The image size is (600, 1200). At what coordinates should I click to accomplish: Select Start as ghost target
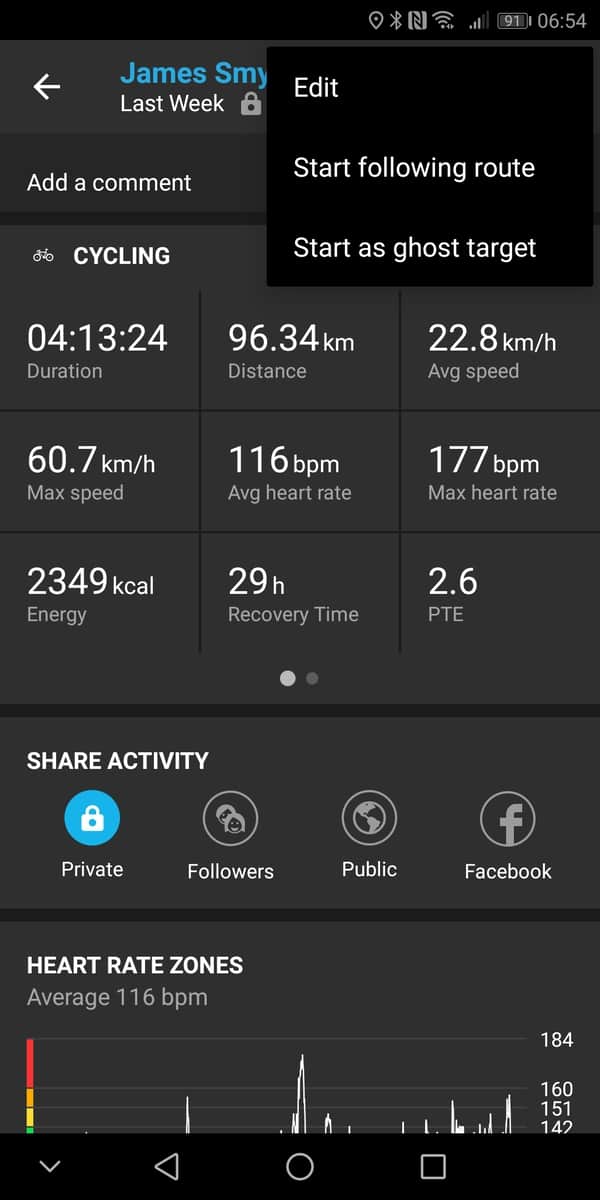pos(414,248)
